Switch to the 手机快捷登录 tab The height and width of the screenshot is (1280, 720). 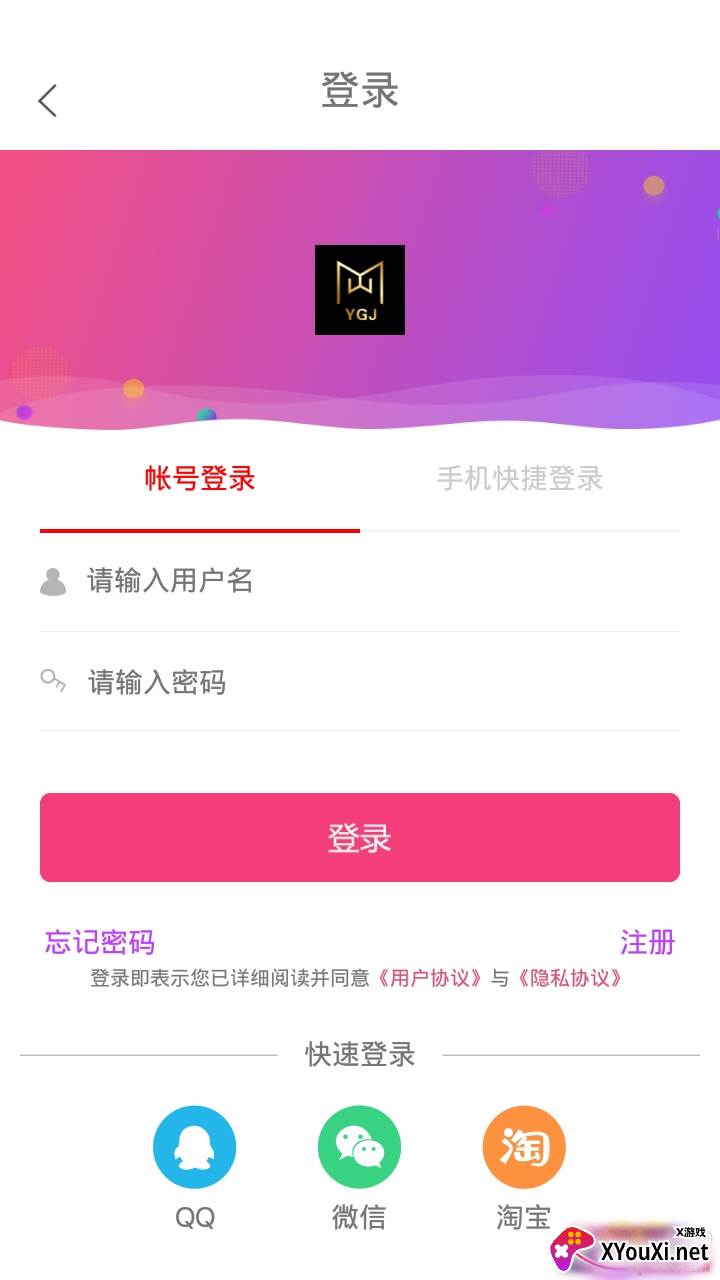click(x=519, y=479)
